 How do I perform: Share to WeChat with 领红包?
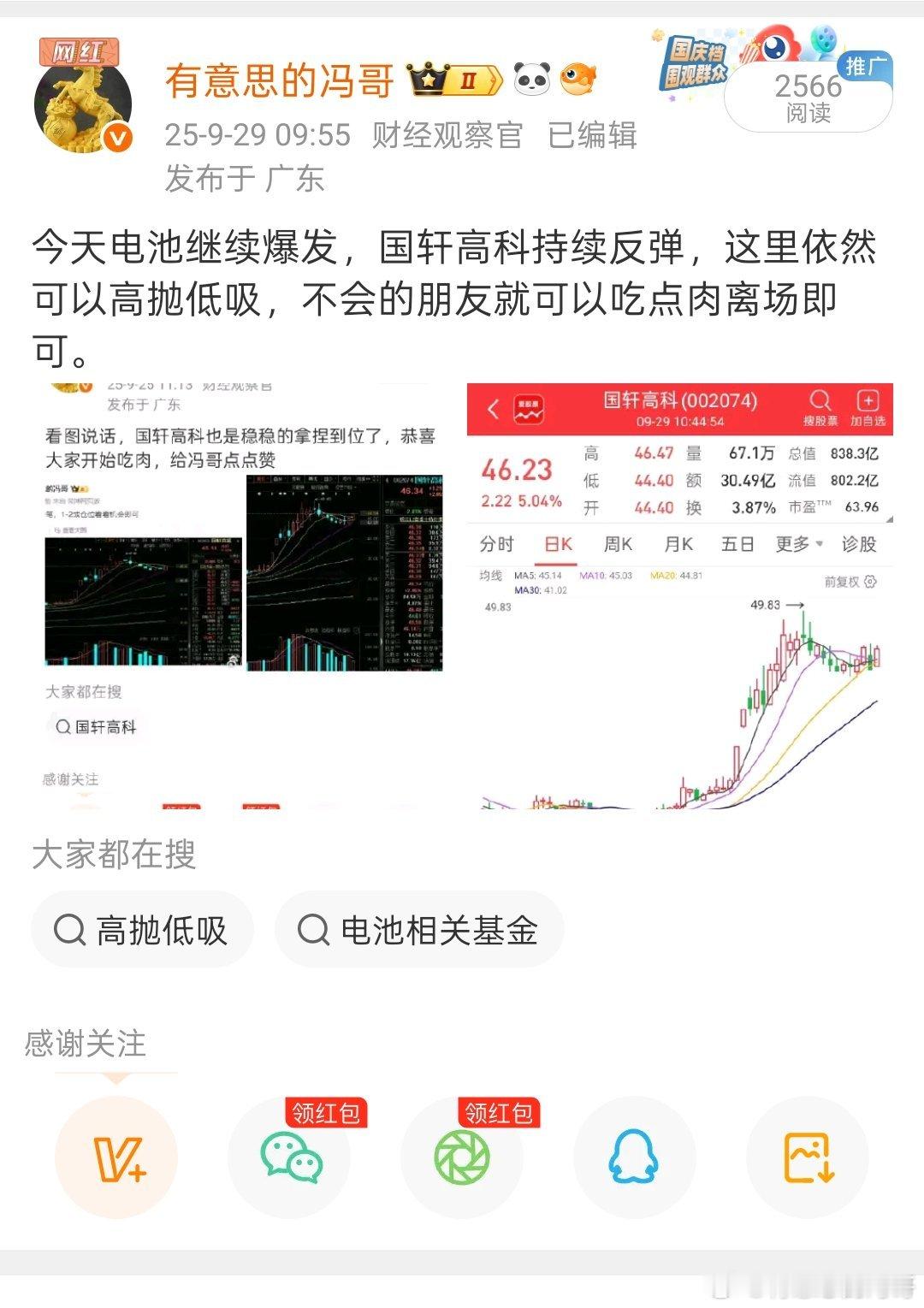tap(290, 1157)
